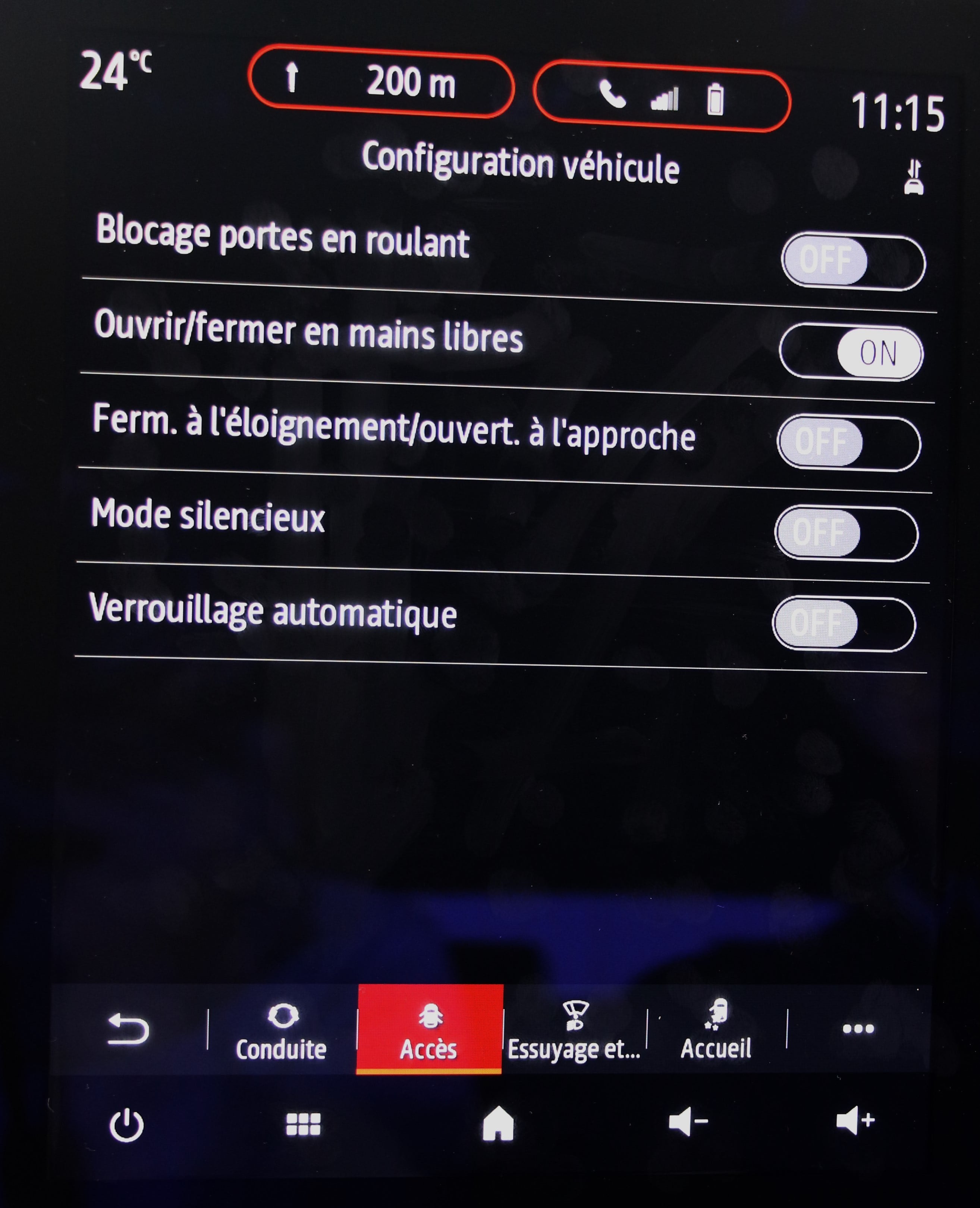Enable Ferm. à l'éloignement/ouvert. à l'approche

click(848, 442)
